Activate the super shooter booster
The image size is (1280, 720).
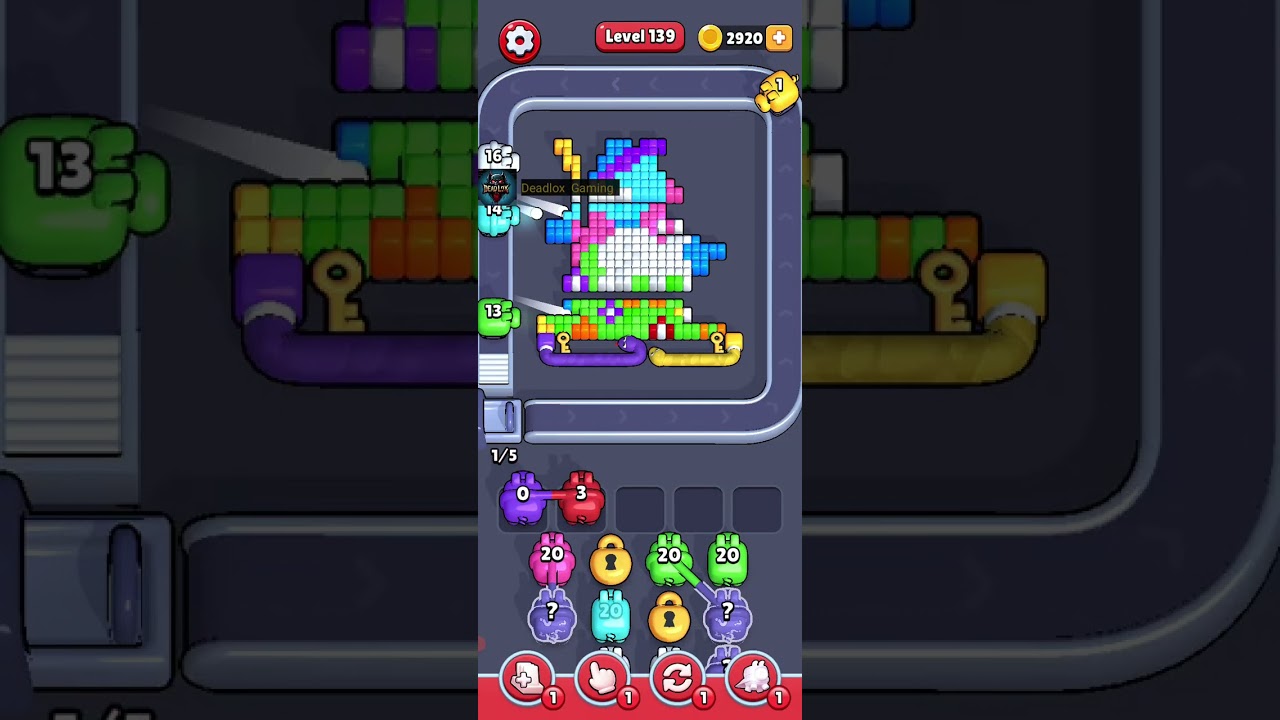(x=753, y=679)
